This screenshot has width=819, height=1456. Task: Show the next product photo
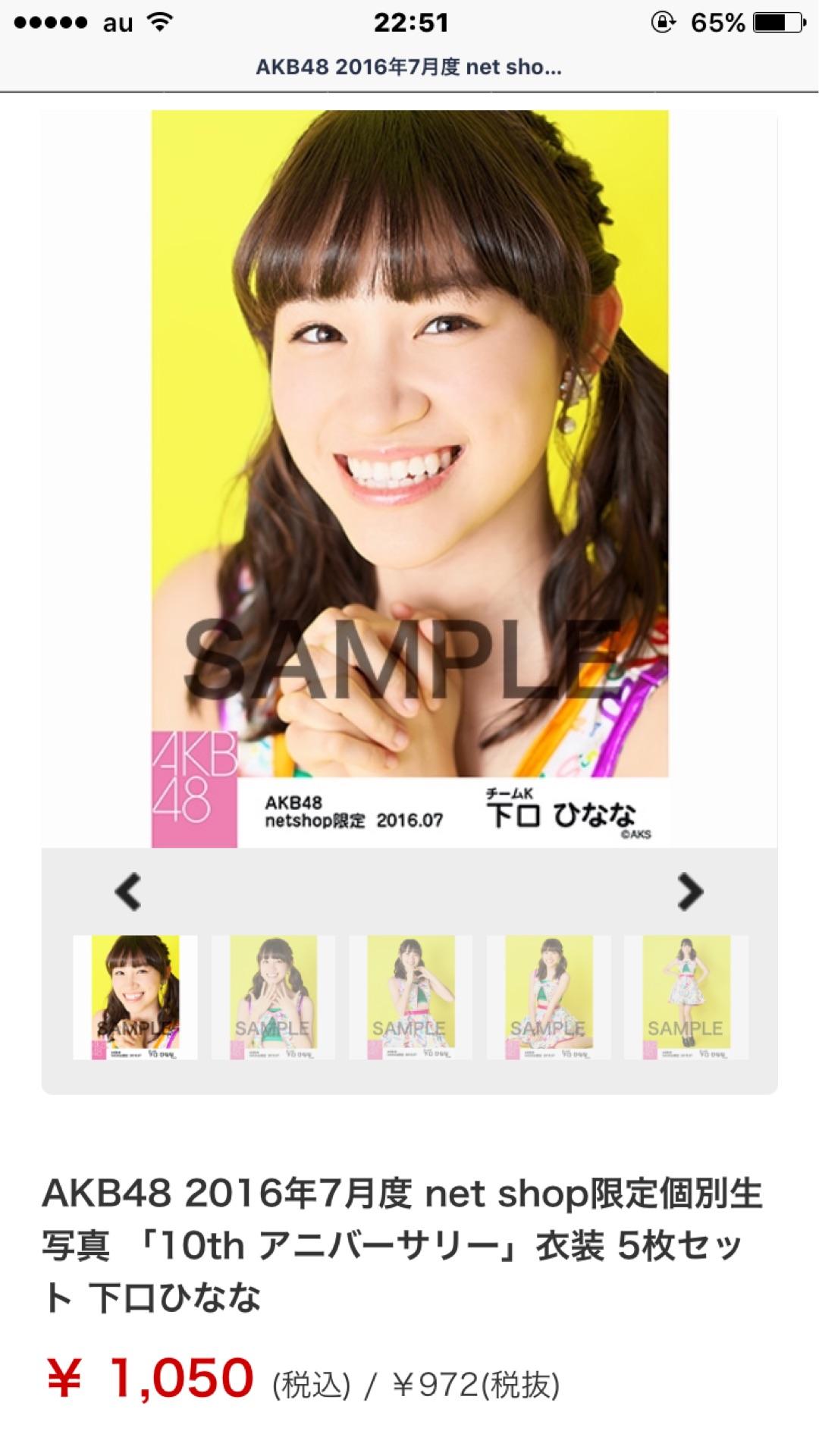click(689, 892)
